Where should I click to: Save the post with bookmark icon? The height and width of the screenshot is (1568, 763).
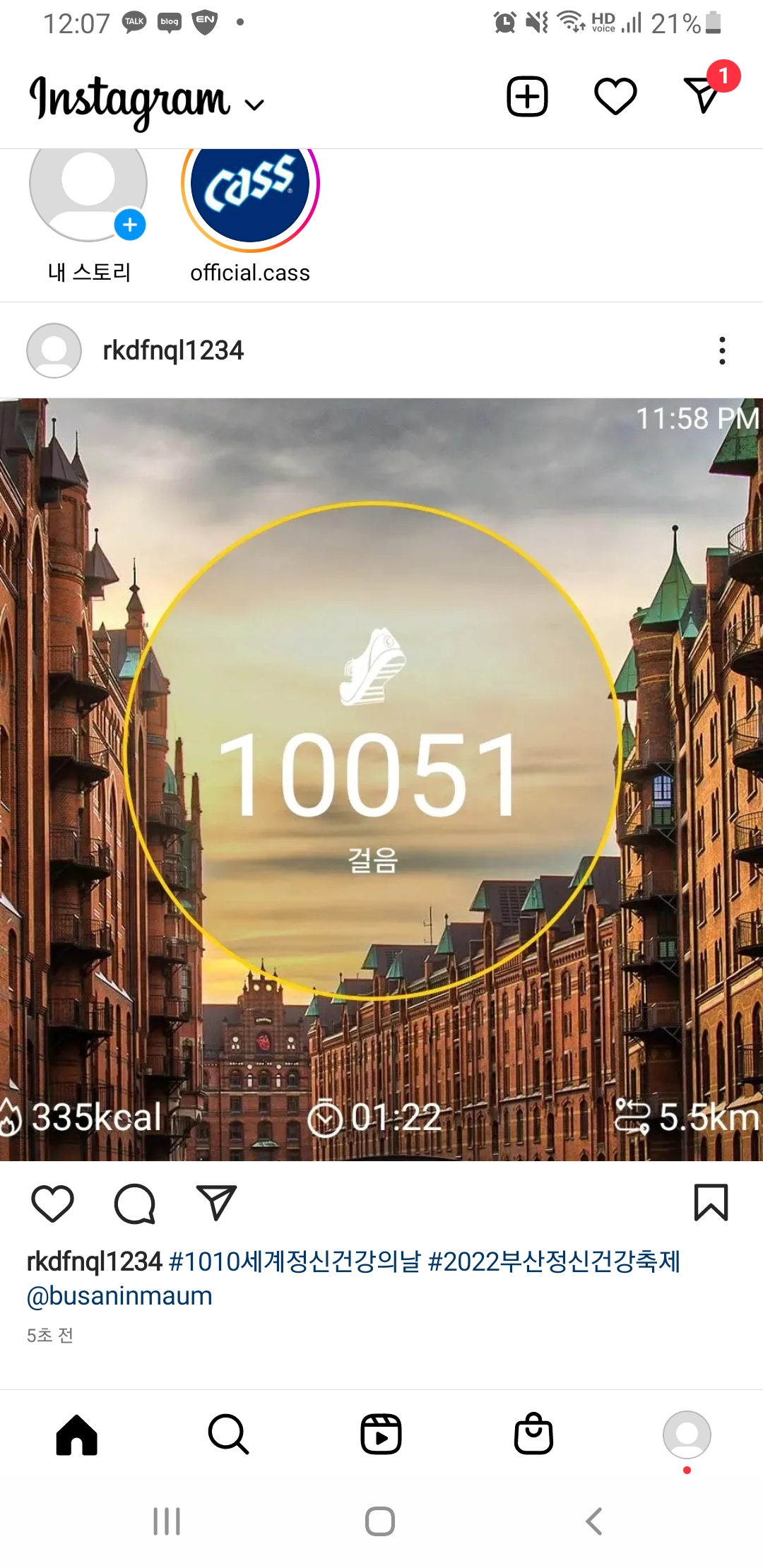tap(711, 1203)
